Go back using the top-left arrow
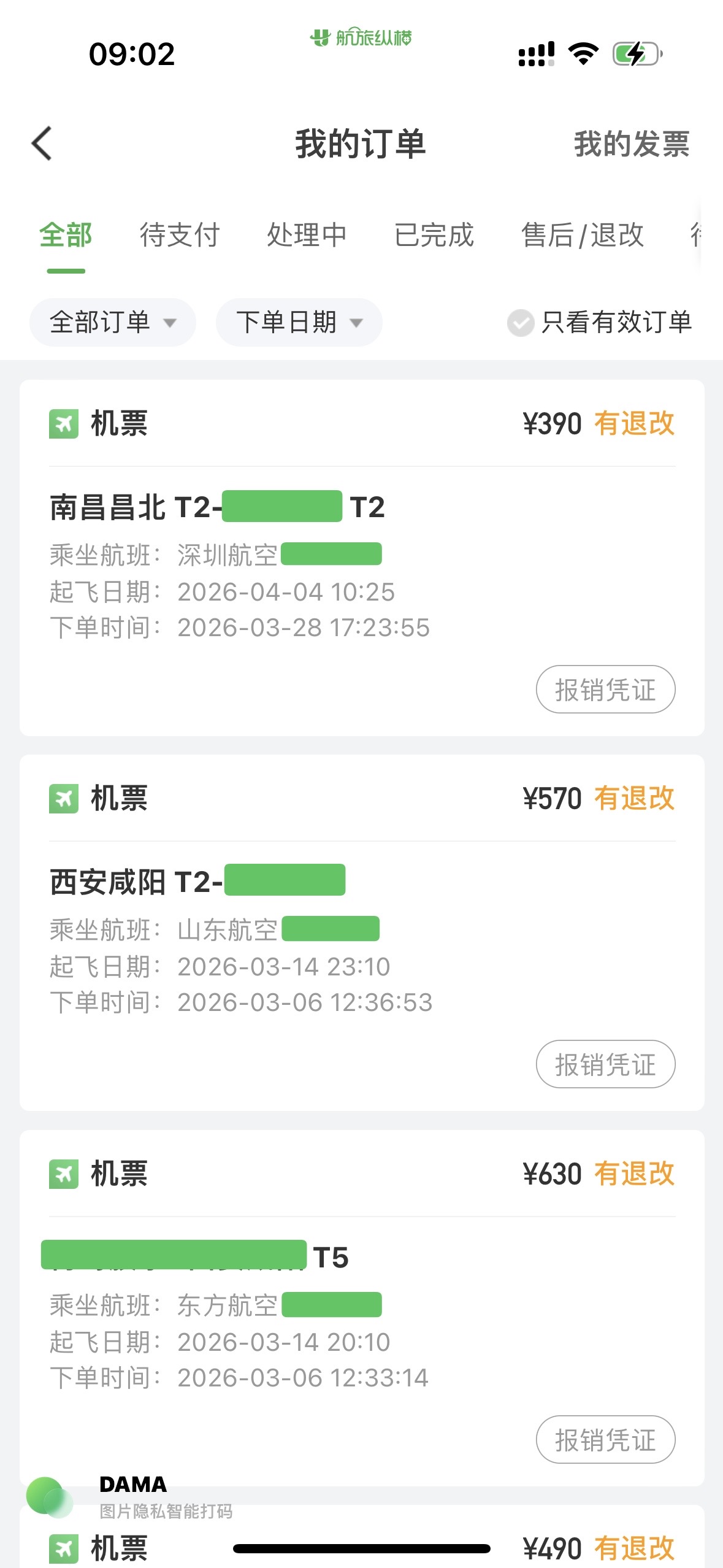The height and width of the screenshot is (1568, 723). 42,144
